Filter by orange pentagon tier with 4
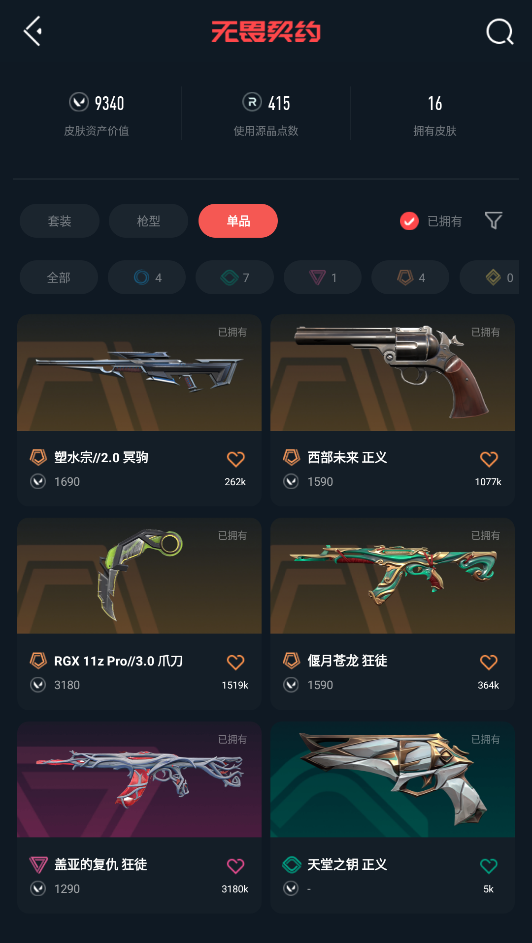The height and width of the screenshot is (943, 532). point(411,277)
